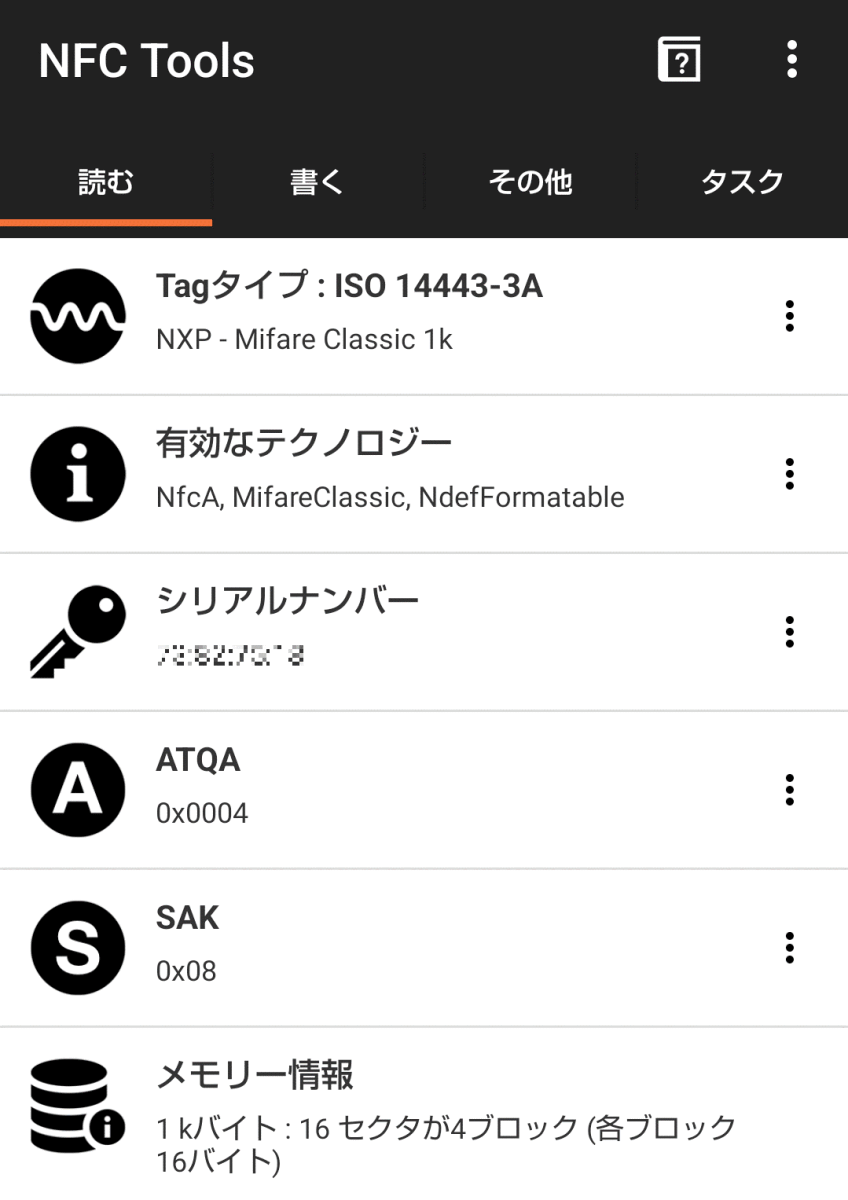Open the app bar overflow menu

tap(792, 61)
